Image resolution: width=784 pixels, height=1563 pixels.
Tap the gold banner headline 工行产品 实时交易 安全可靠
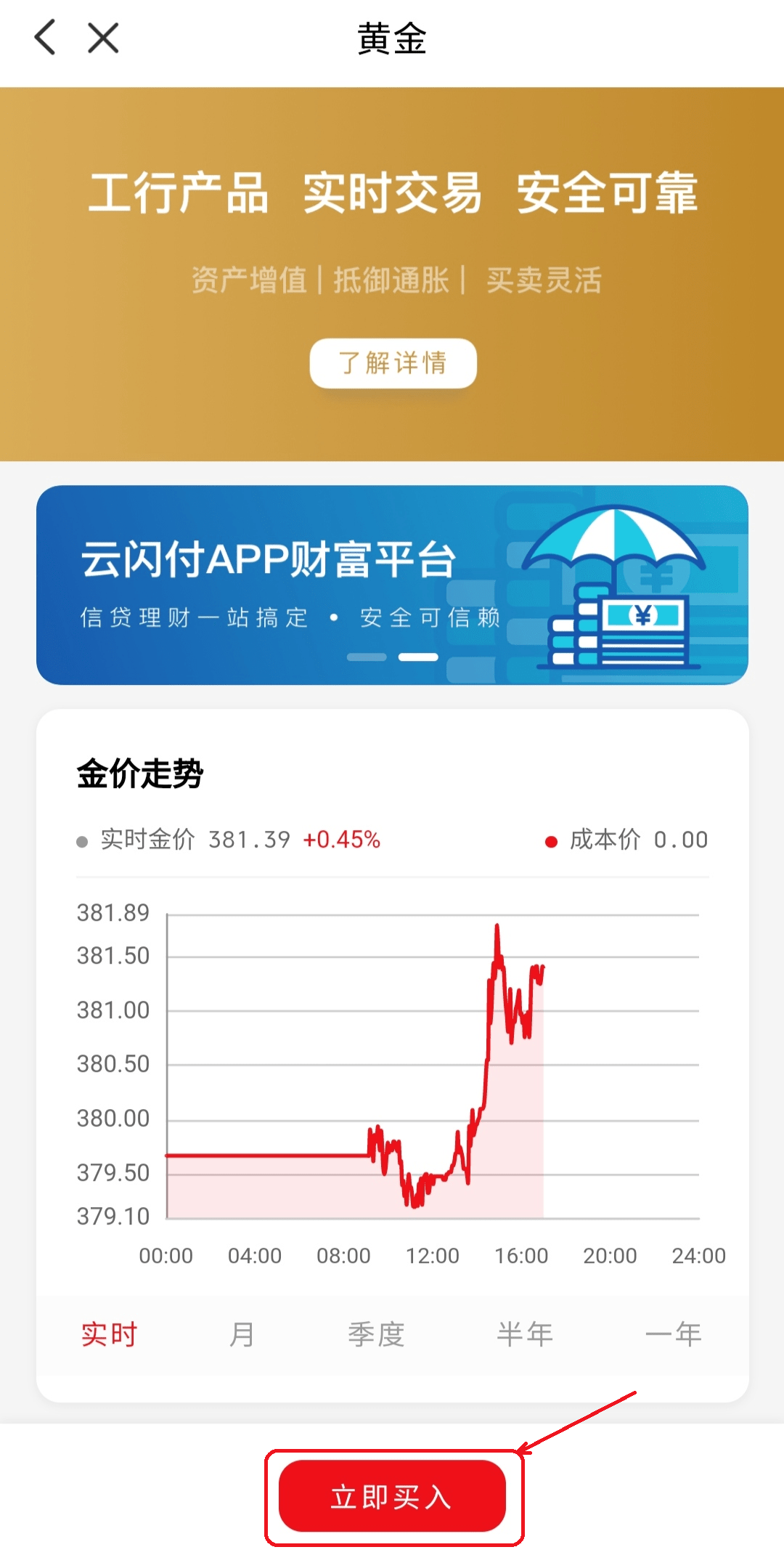[x=392, y=192]
